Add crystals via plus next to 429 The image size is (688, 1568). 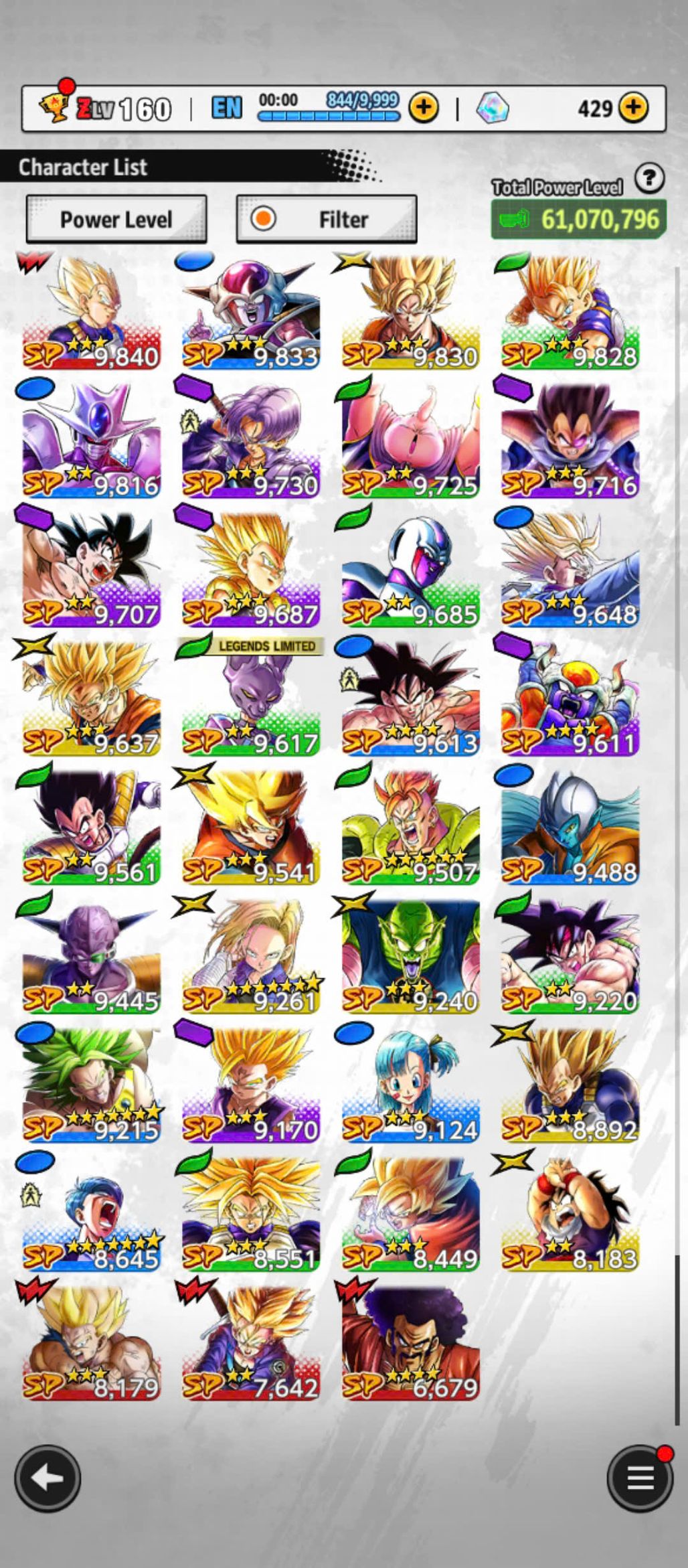coord(633,107)
